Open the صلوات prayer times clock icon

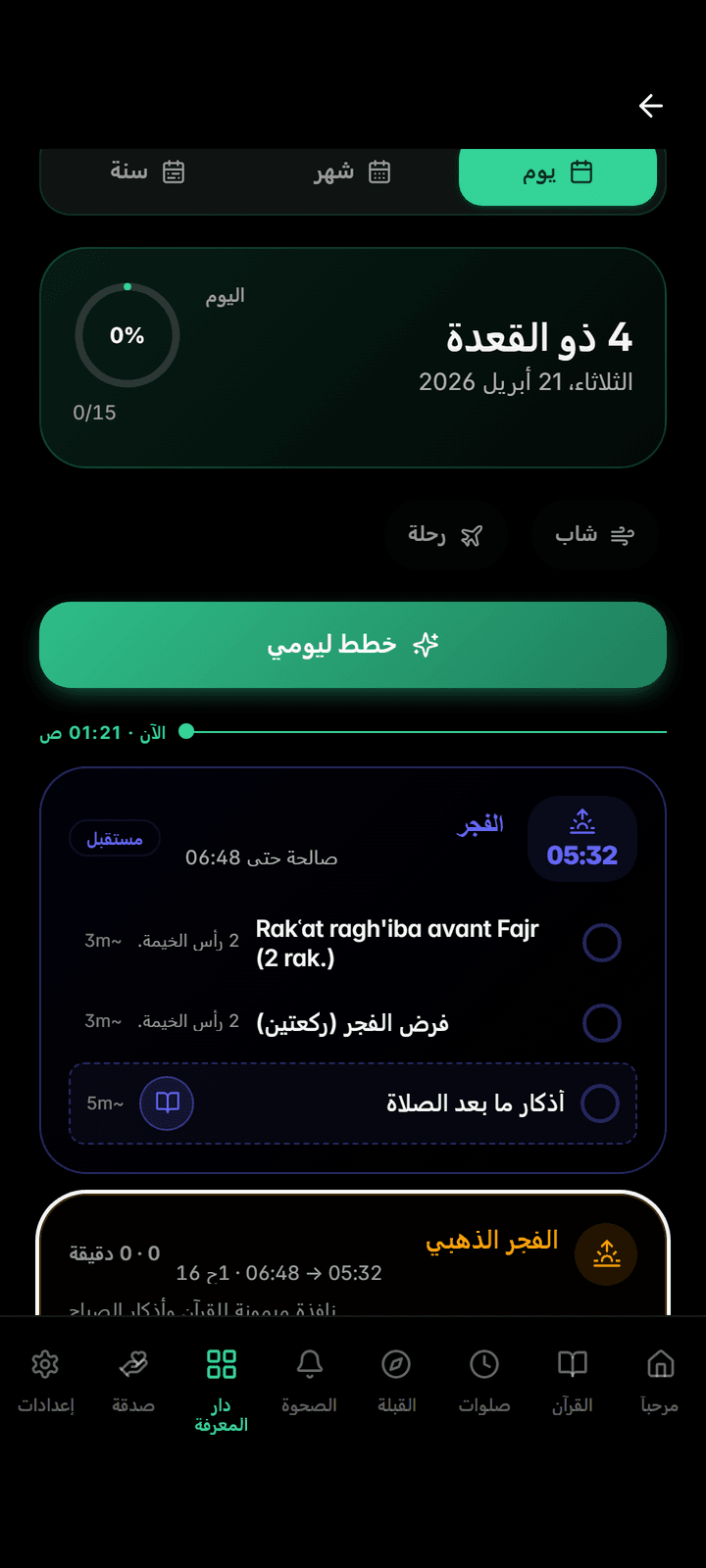pos(483,1363)
